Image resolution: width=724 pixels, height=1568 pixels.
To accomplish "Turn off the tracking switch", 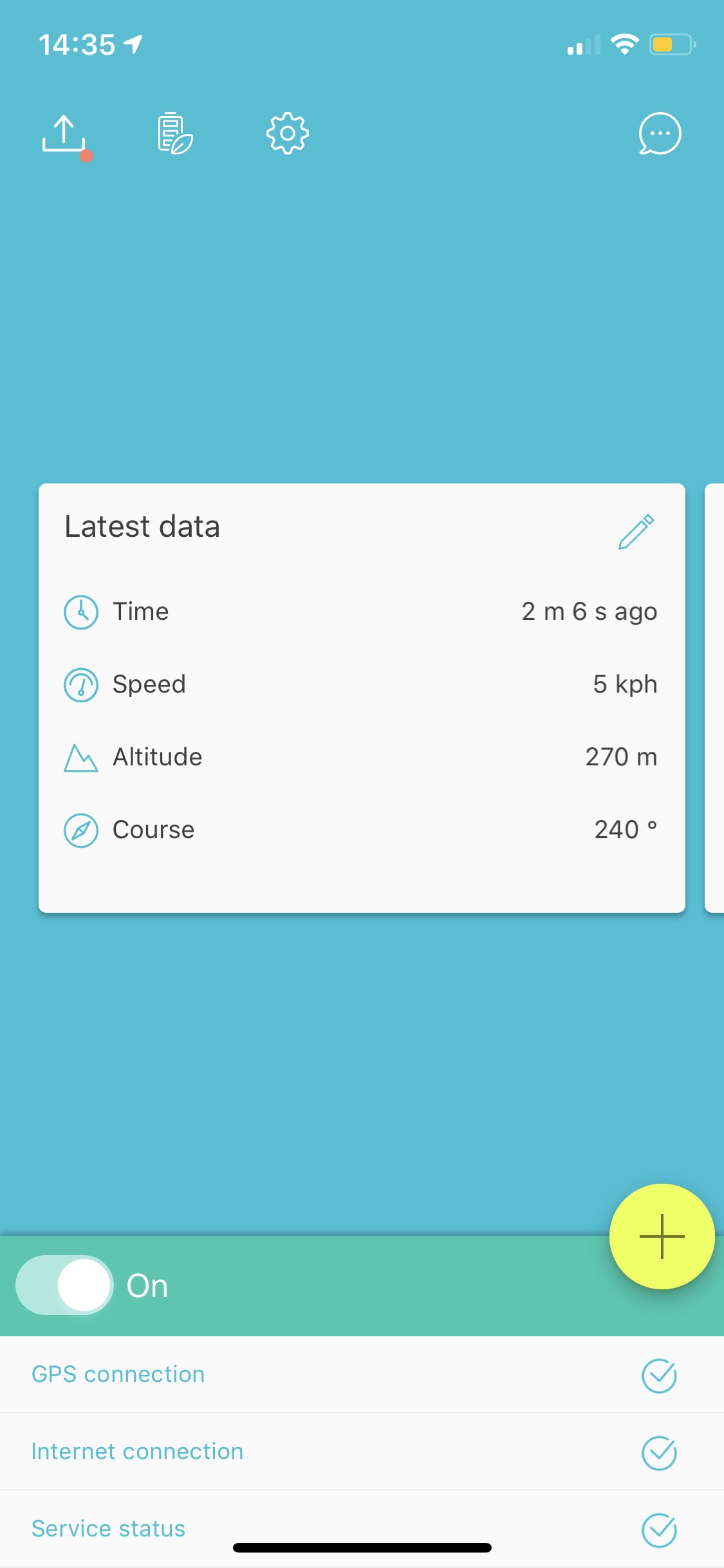I will [x=64, y=1285].
